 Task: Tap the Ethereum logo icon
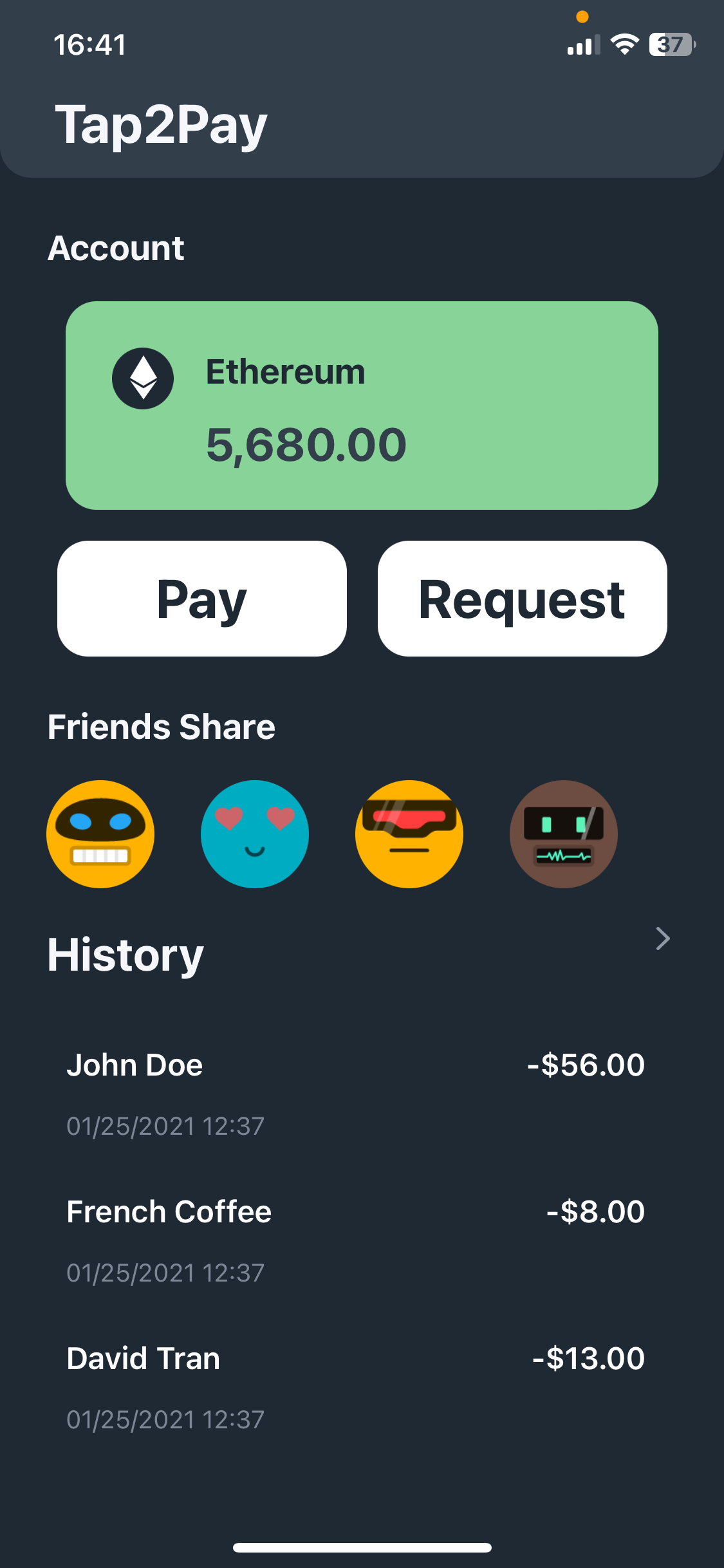144,378
